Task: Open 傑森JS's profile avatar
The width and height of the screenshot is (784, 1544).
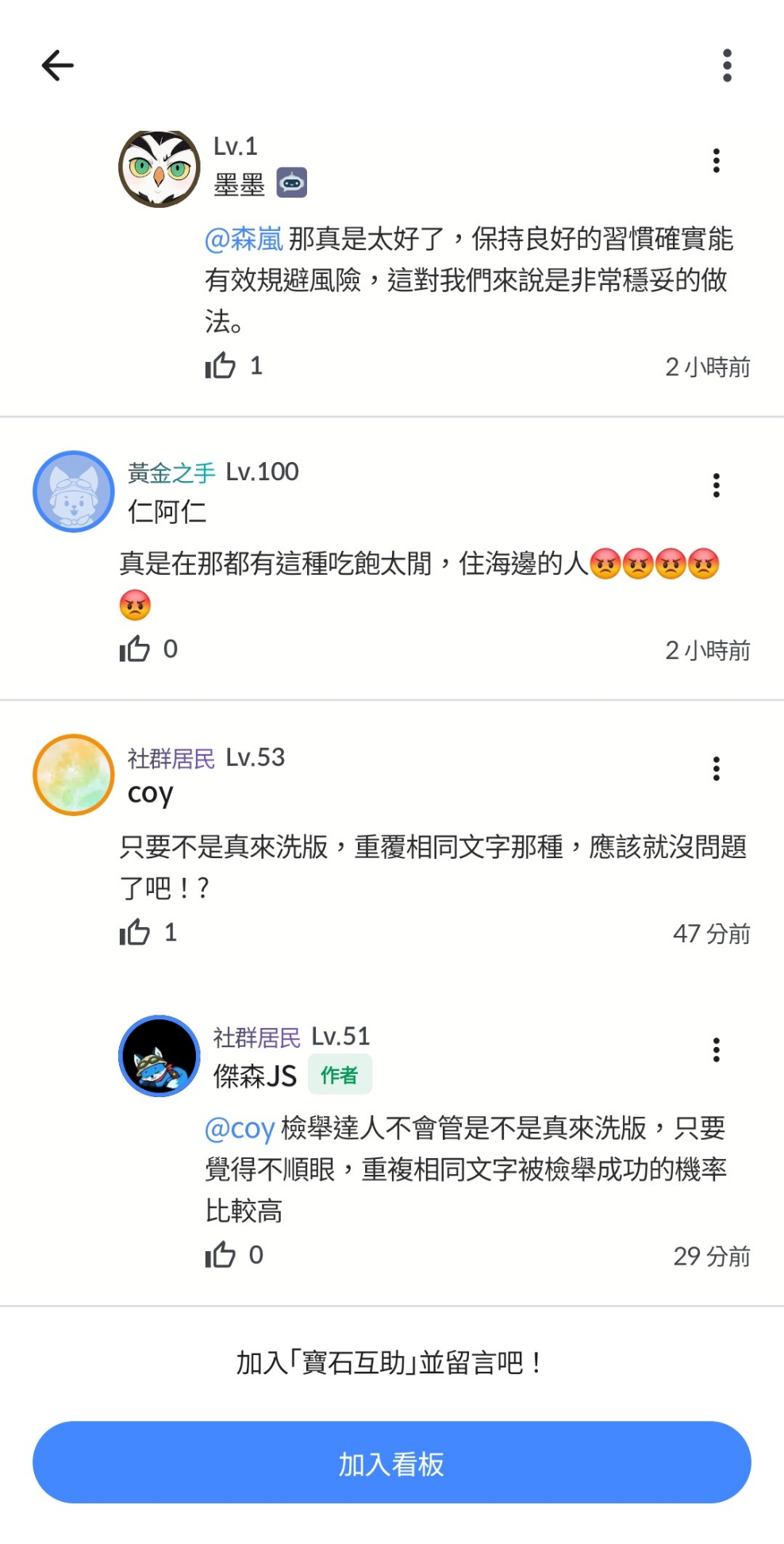Action: click(159, 1056)
